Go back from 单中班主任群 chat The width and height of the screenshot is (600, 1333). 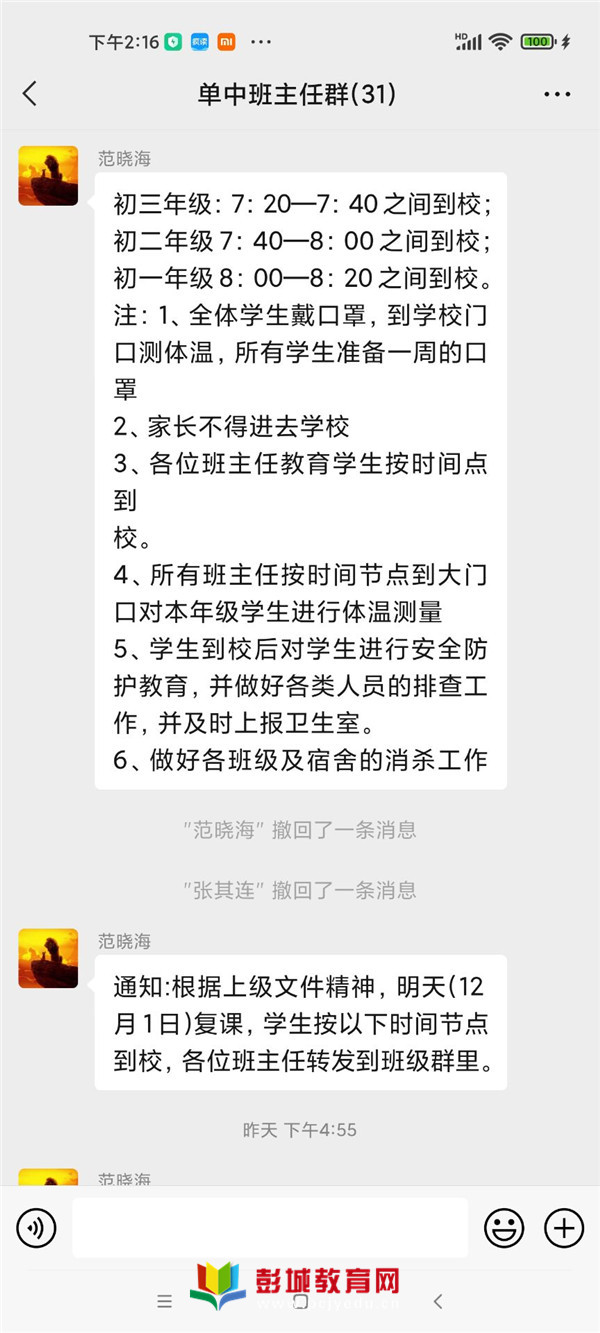[x=30, y=94]
